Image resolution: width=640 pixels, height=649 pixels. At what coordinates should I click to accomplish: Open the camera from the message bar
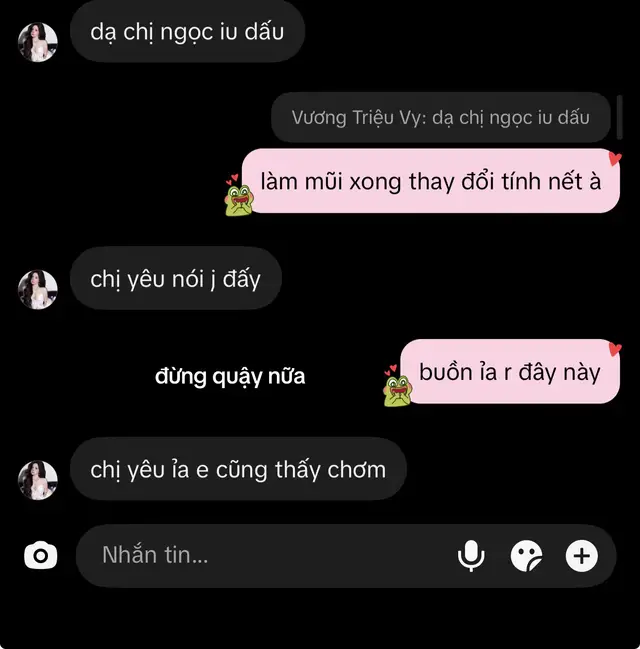(41, 555)
